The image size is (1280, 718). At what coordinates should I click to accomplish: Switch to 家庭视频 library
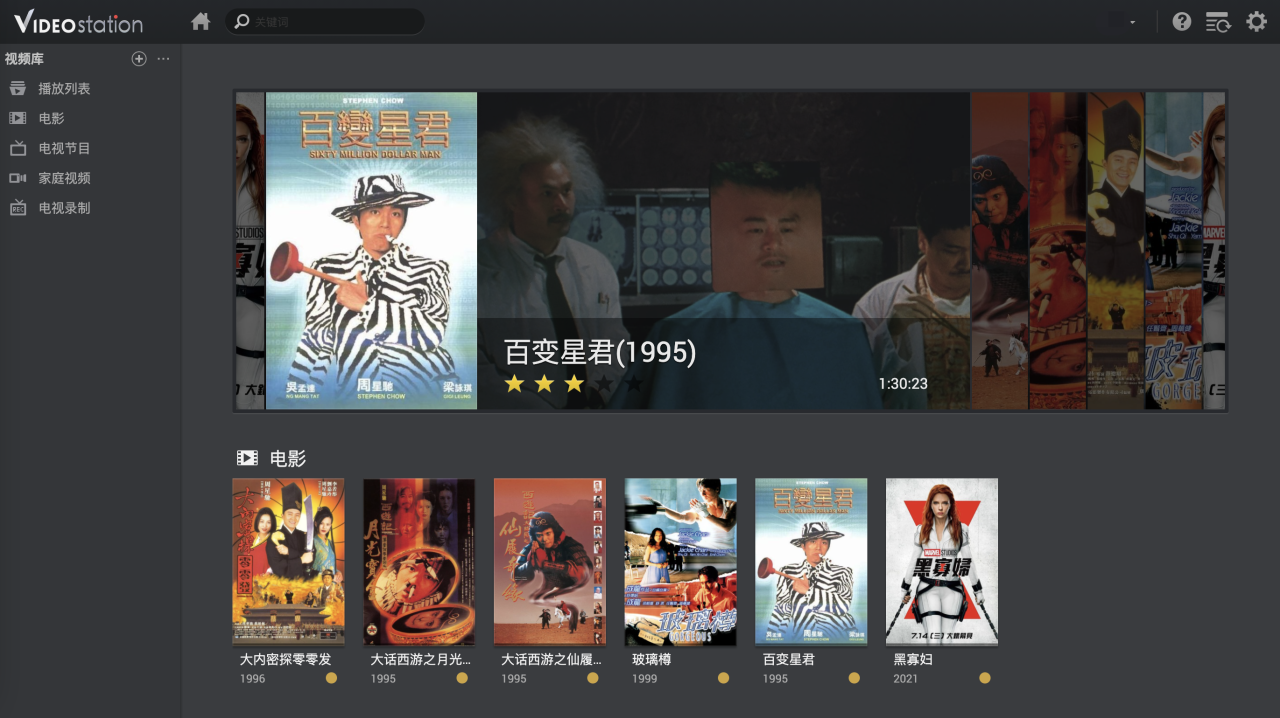pos(64,178)
